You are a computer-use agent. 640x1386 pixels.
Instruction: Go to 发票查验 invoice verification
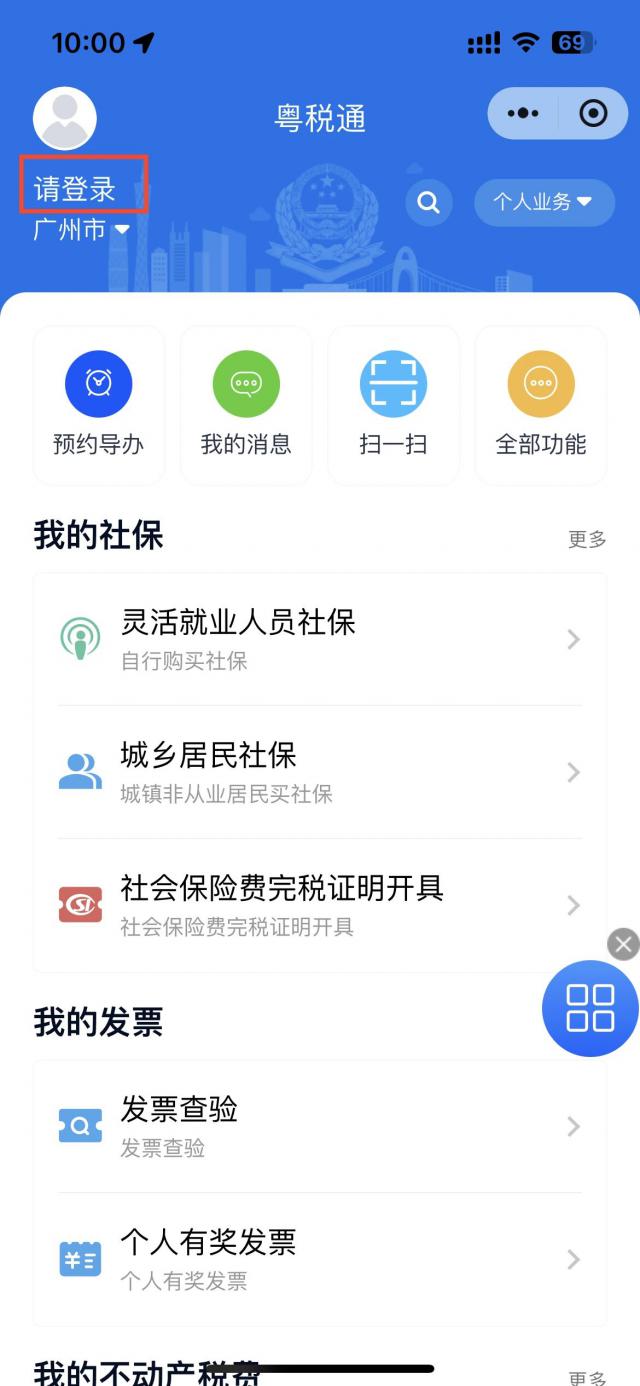320,1126
